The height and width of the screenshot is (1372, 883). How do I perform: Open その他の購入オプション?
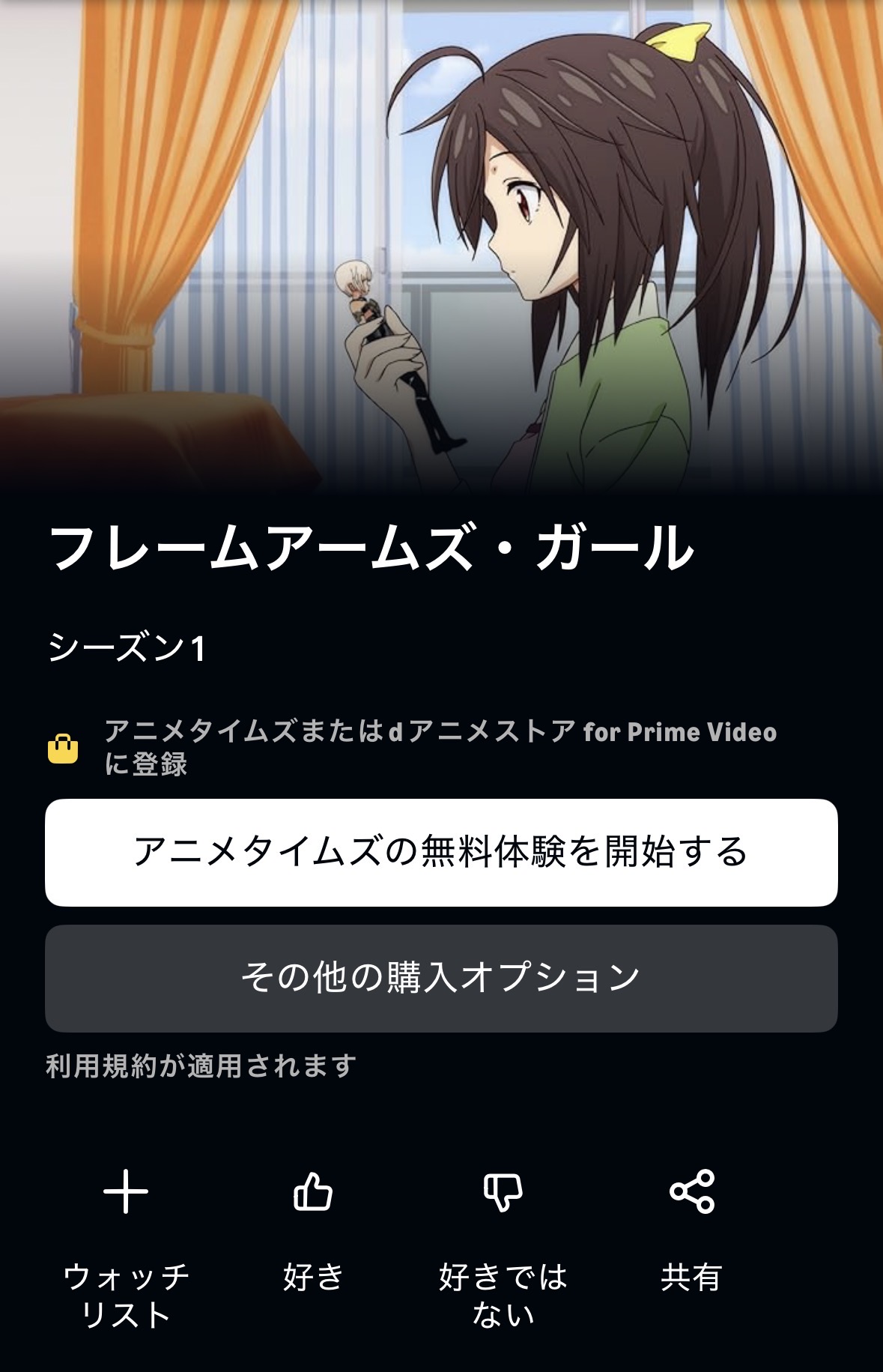tap(441, 978)
